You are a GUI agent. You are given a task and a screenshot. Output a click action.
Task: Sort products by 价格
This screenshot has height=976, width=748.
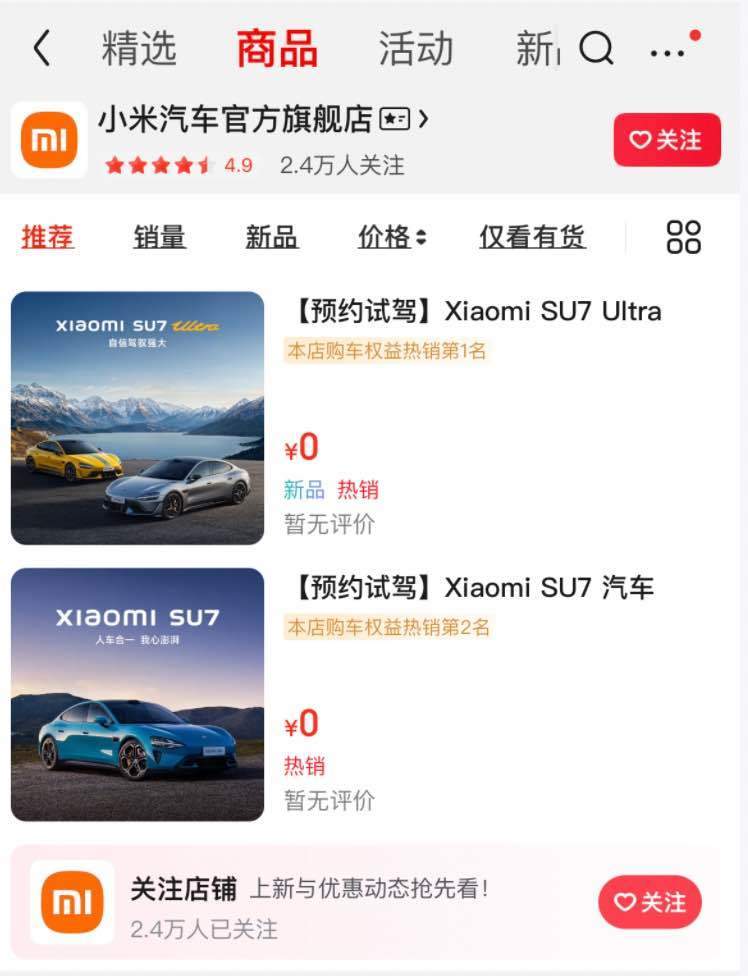point(392,237)
